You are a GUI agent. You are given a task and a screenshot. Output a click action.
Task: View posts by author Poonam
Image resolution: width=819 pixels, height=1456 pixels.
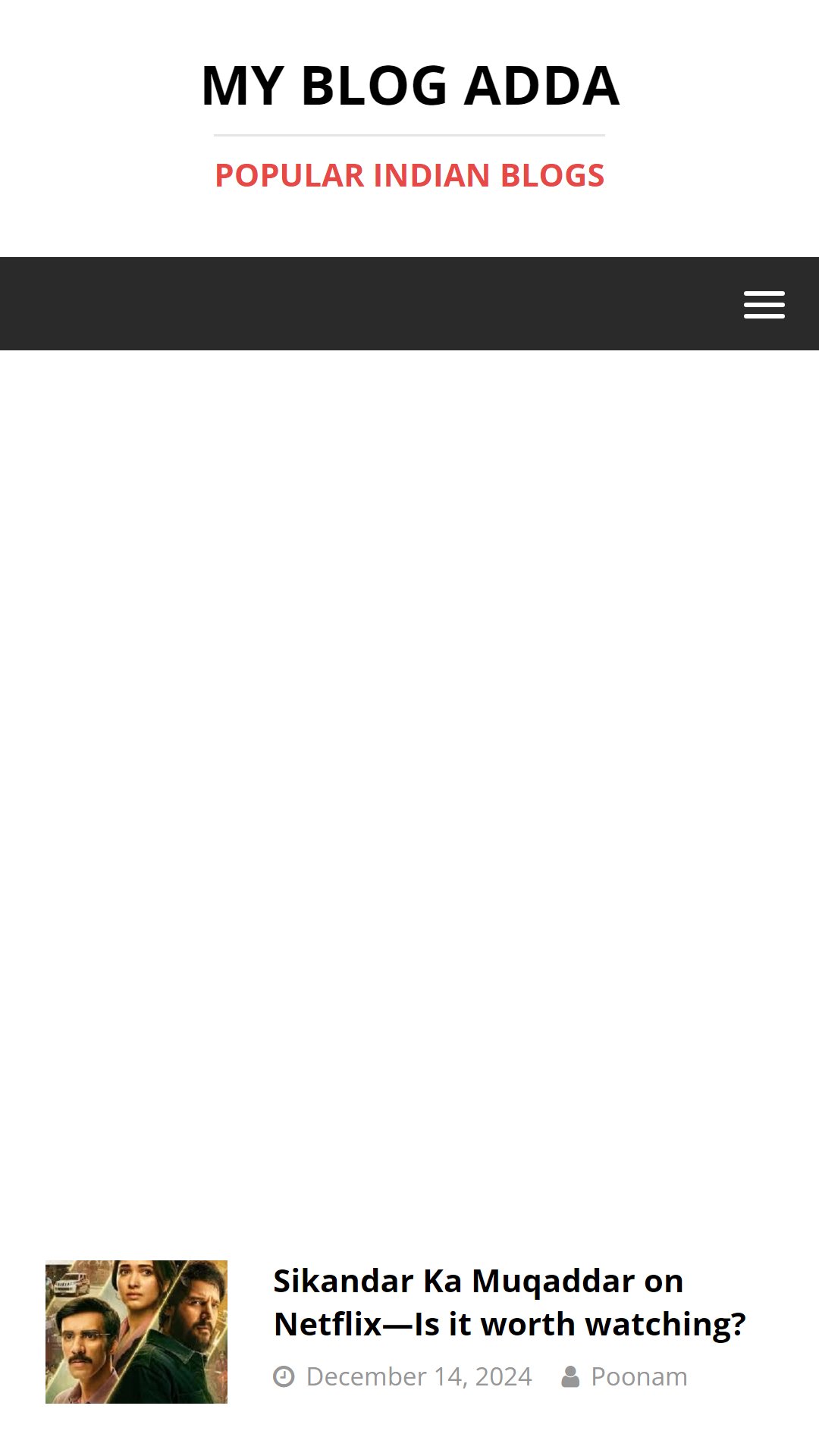point(639,1376)
